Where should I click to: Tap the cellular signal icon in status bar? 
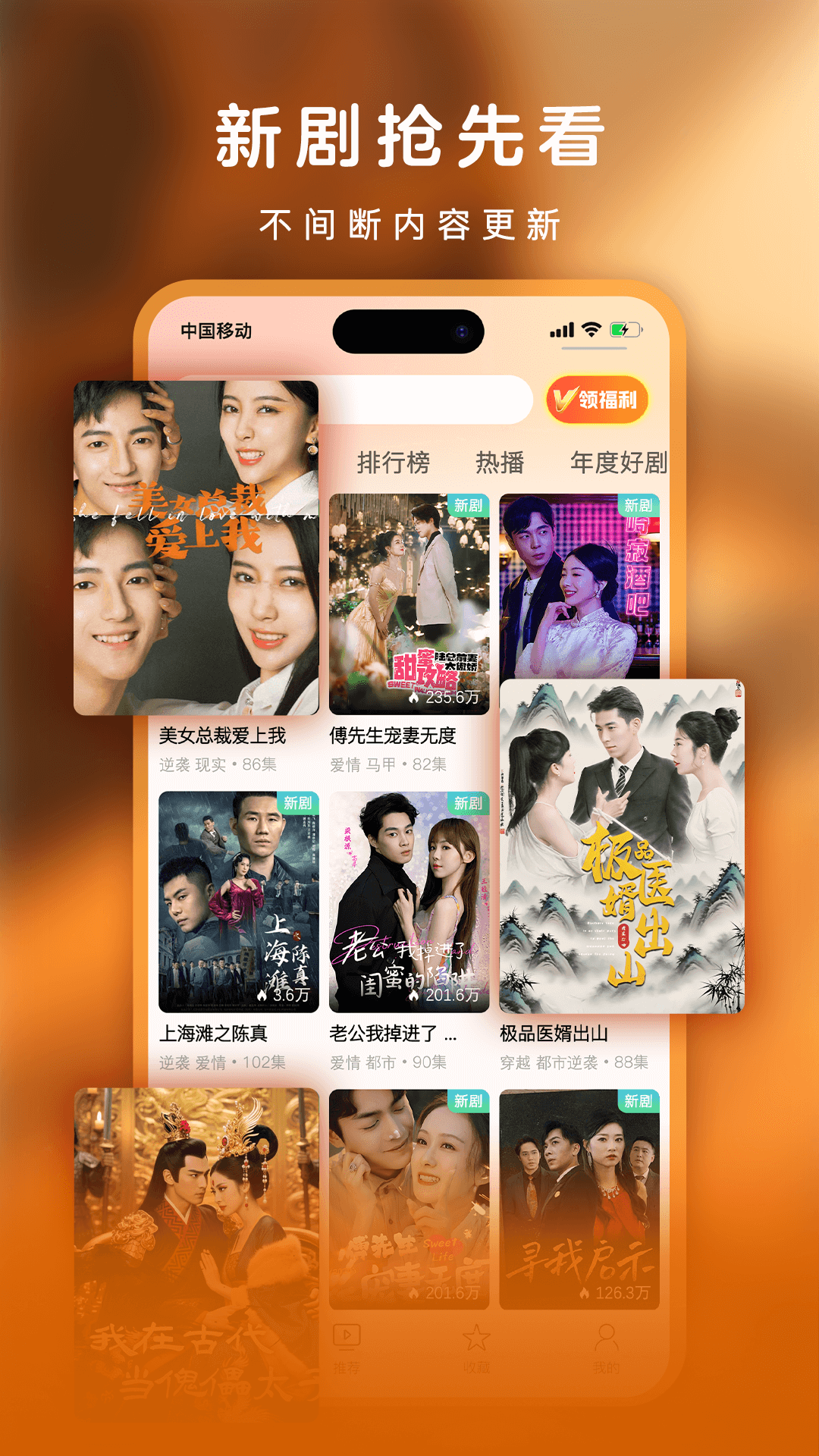pos(561,329)
